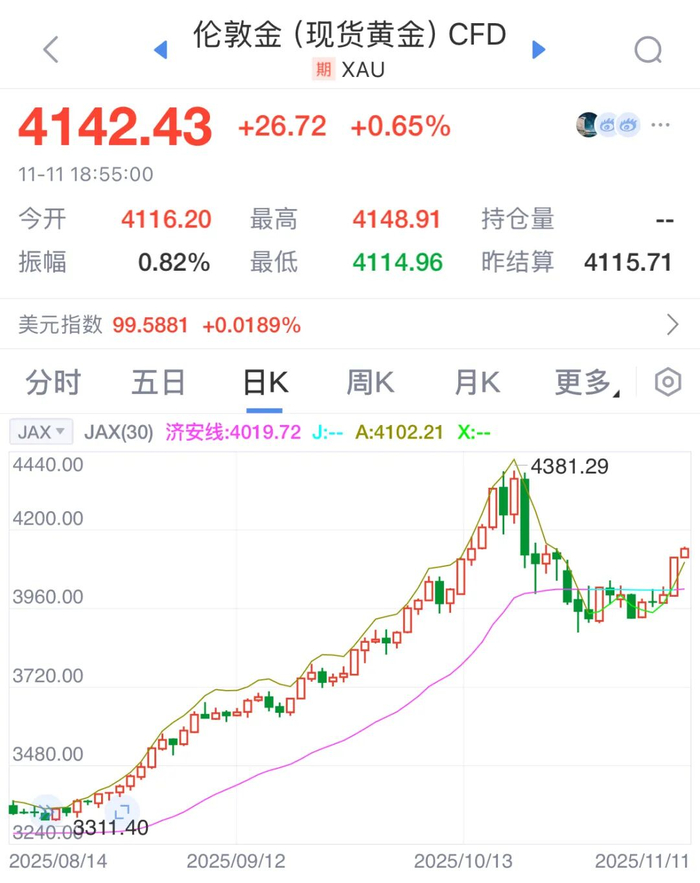The height and width of the screenshot is (883, 700).
Task: Open the JAX indicator dropdown
Action: click(41, 432)
